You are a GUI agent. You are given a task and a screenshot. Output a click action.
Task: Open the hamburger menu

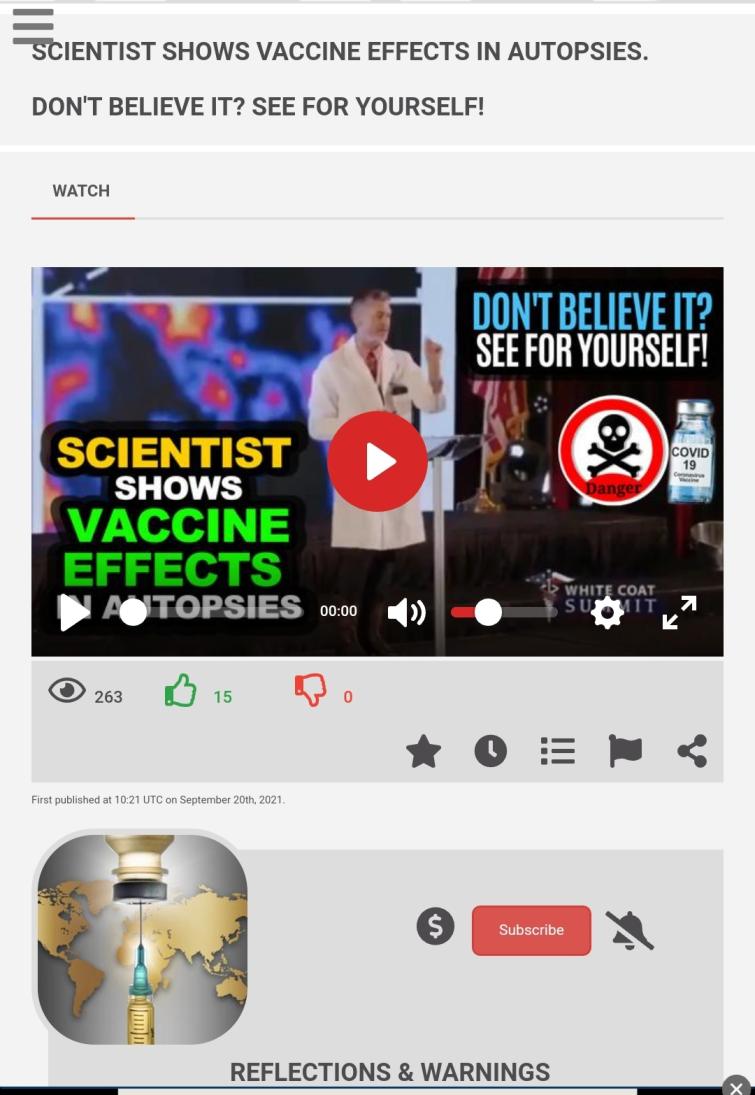coord(33,26)
